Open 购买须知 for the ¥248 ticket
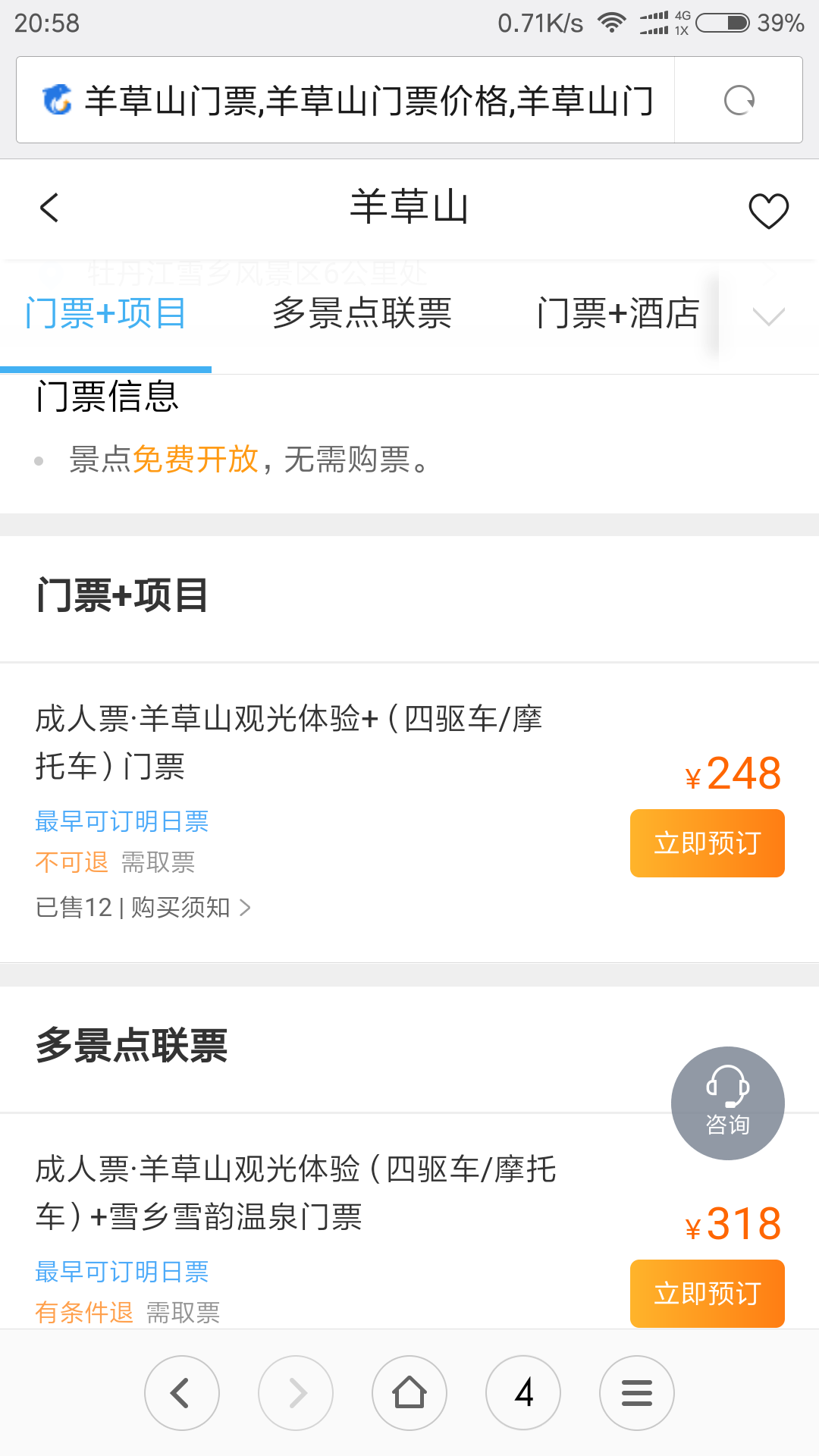This screenshot has width=819, height=1456. click(190, 908)
